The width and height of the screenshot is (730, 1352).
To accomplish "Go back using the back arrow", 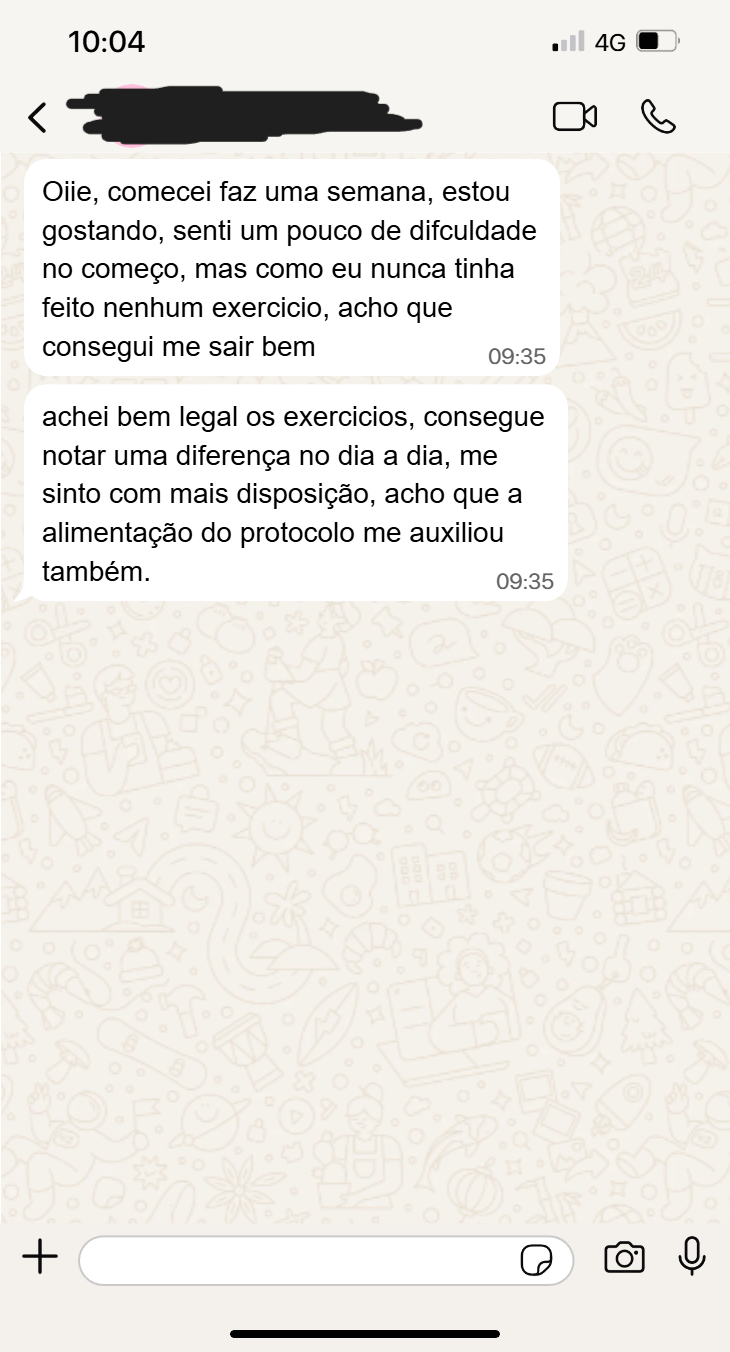I will tap(37, 116).
